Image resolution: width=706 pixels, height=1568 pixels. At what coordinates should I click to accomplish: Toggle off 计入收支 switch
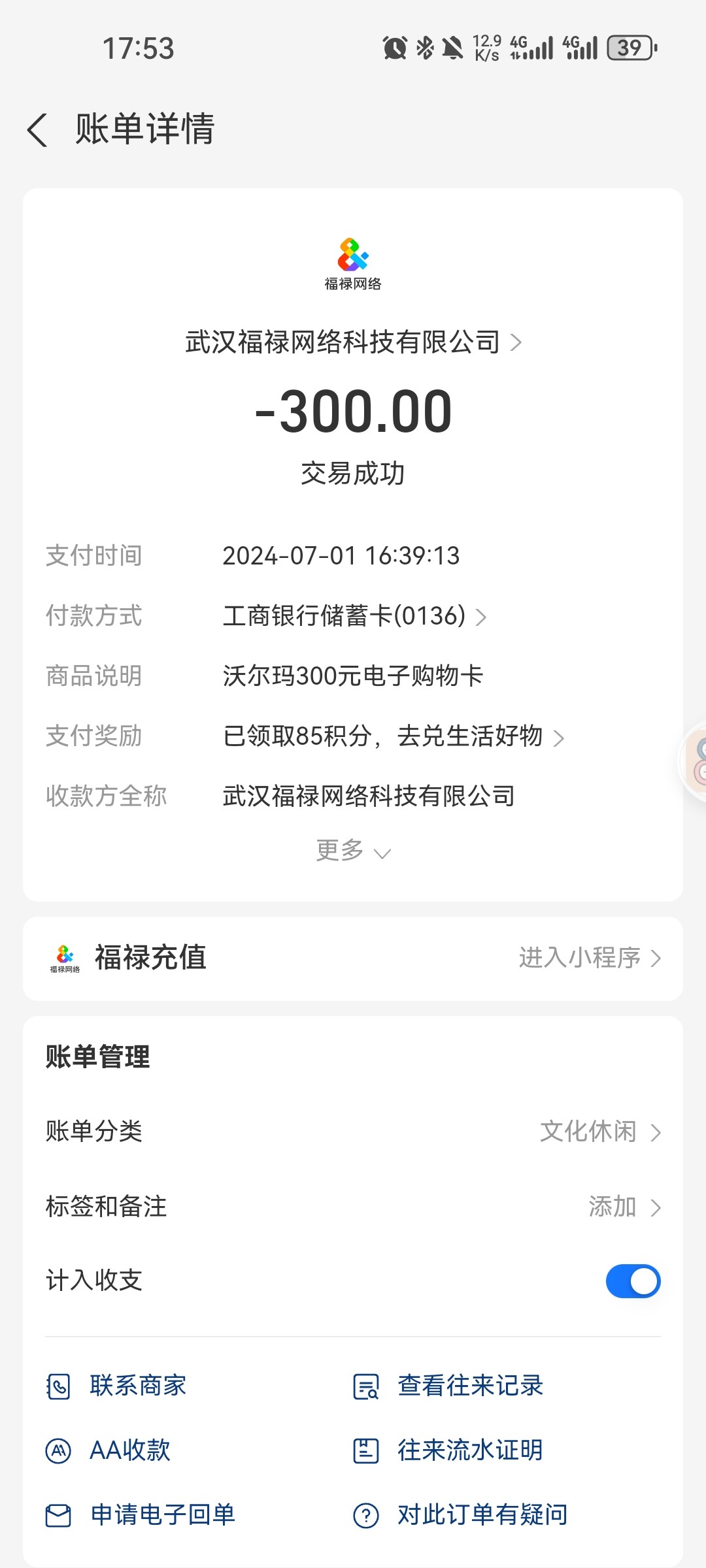point(633,1281)
